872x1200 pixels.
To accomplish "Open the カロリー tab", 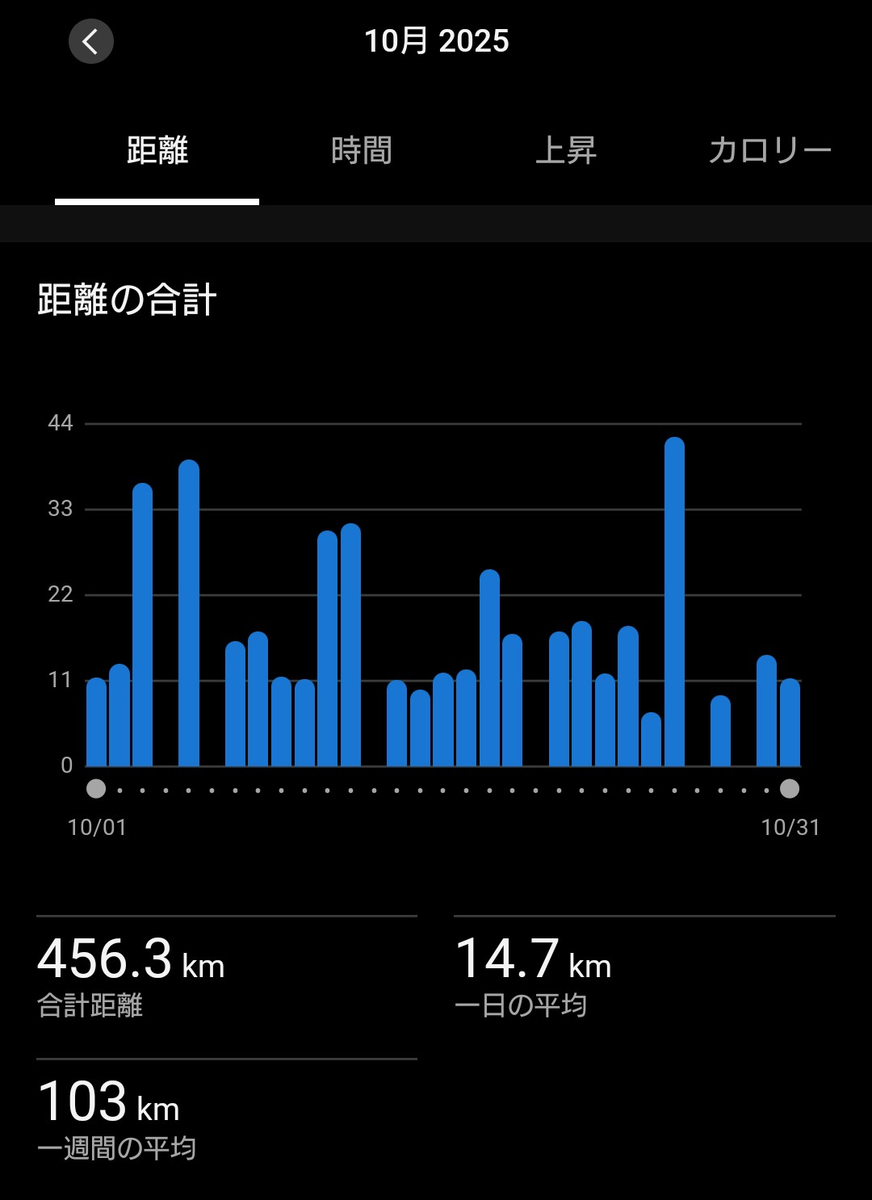I will click(x=770, y=151).
